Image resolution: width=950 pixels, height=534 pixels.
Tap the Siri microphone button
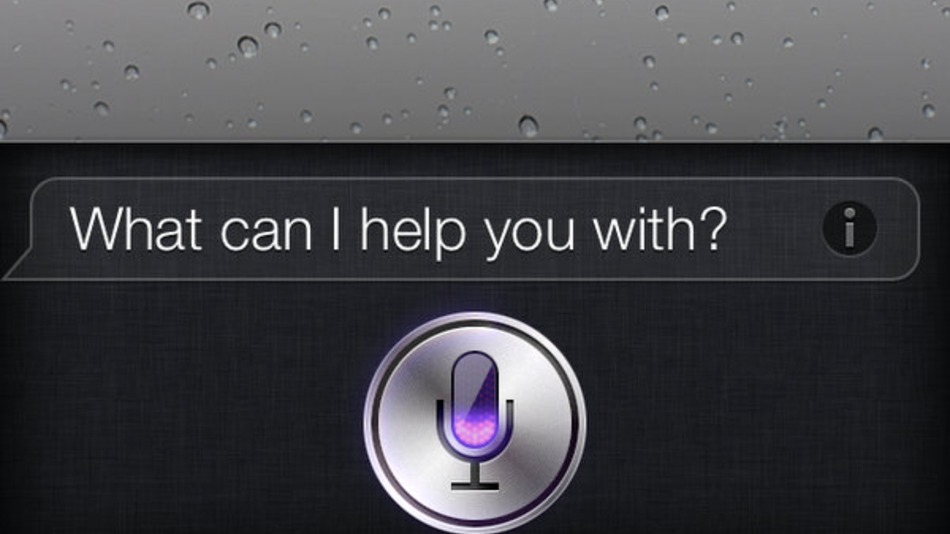pos(475,420)
